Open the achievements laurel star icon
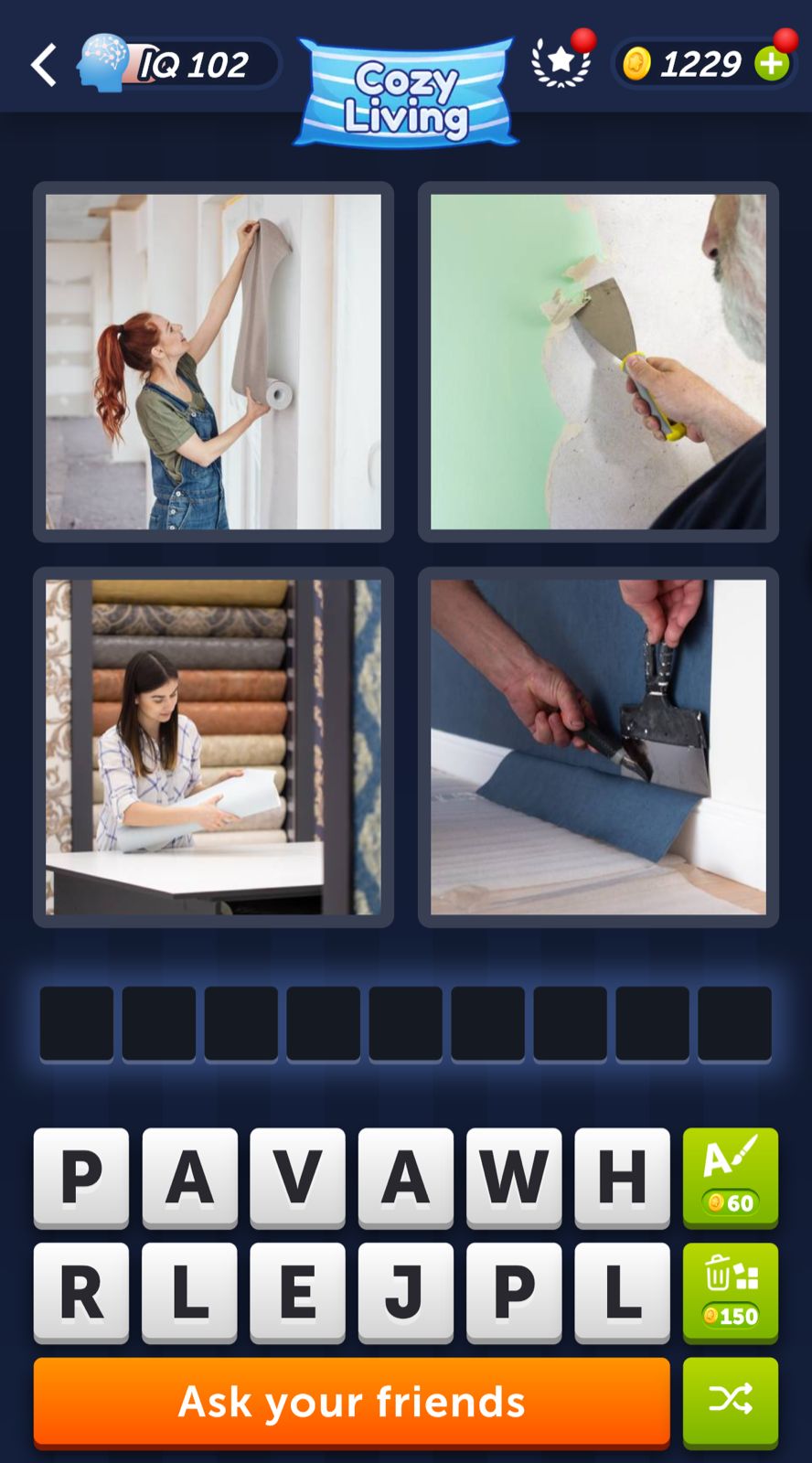812x1463 pixels. click(x=561, y=62)
